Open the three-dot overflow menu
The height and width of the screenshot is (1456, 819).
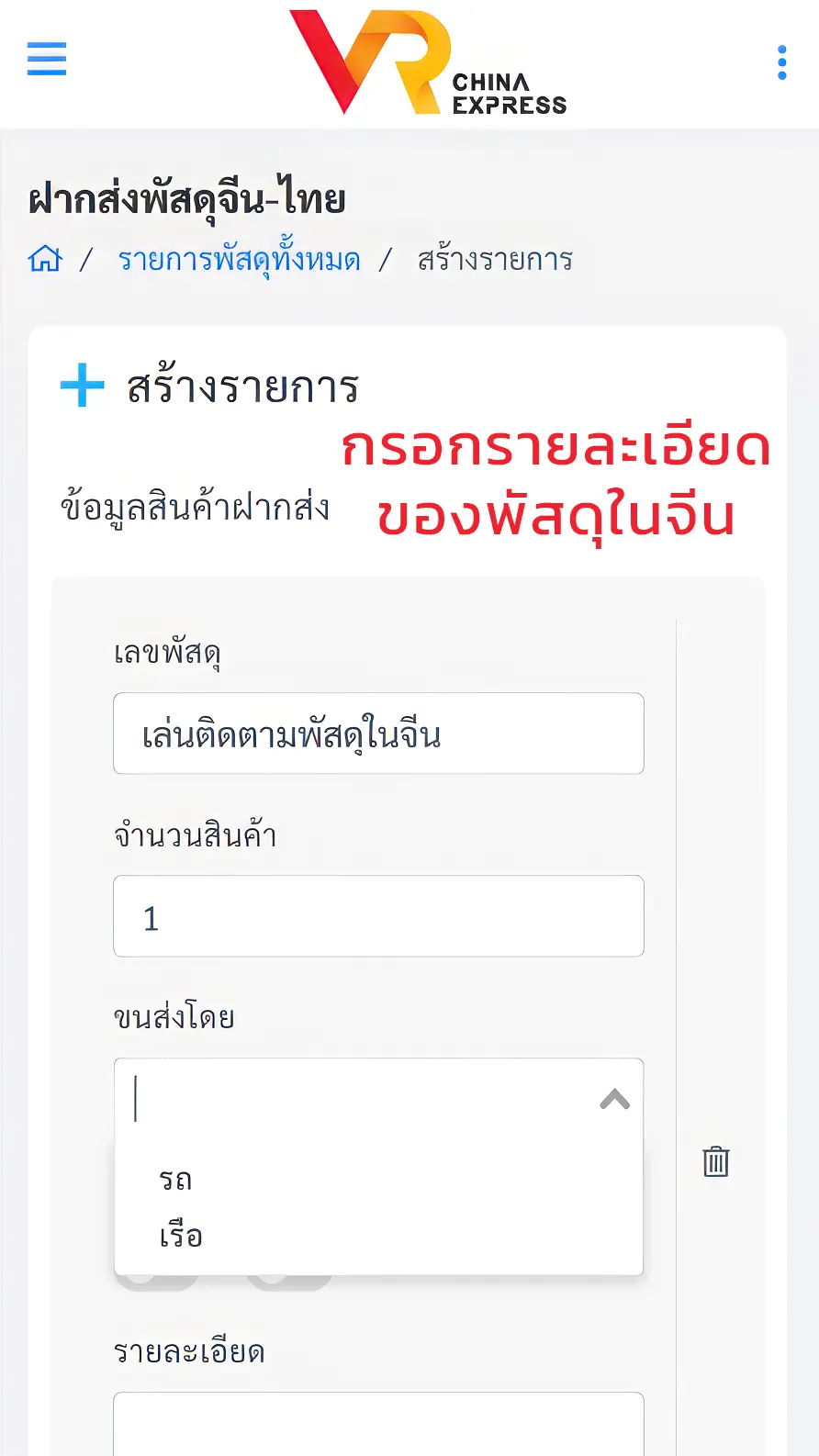click(781, 62)
